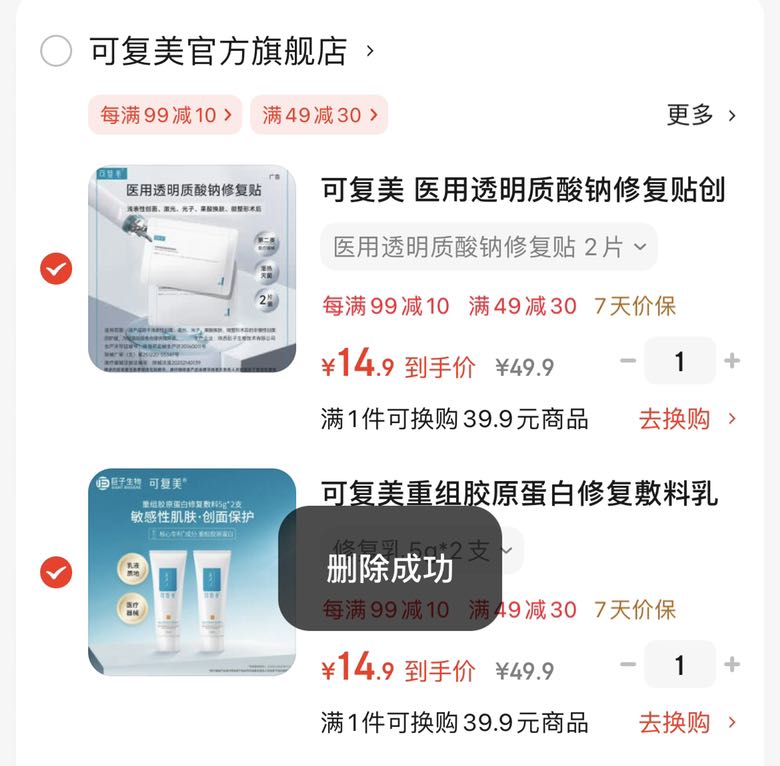780x766 pixels.
Task: Expand the 医用透明质酸钠修复贴 2片 variant dropdown
Action: click(489, 247)
